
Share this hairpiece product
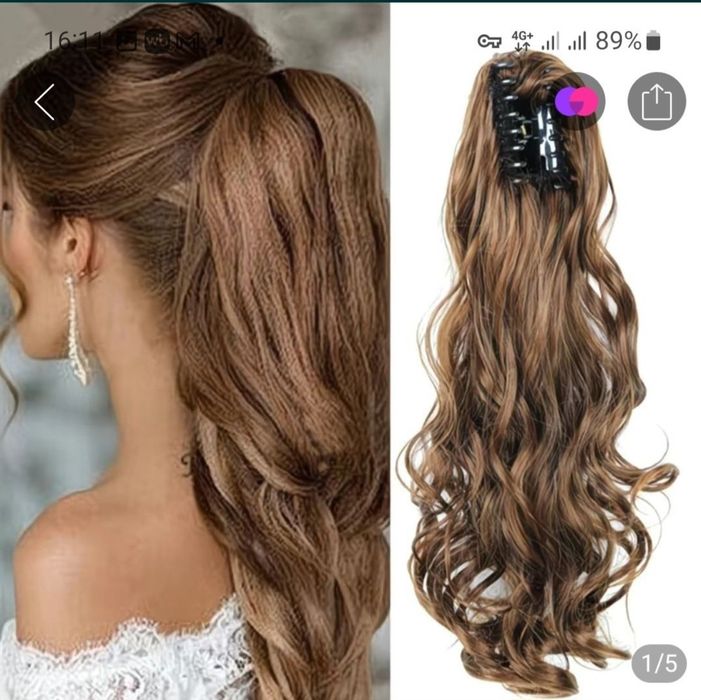656,102
